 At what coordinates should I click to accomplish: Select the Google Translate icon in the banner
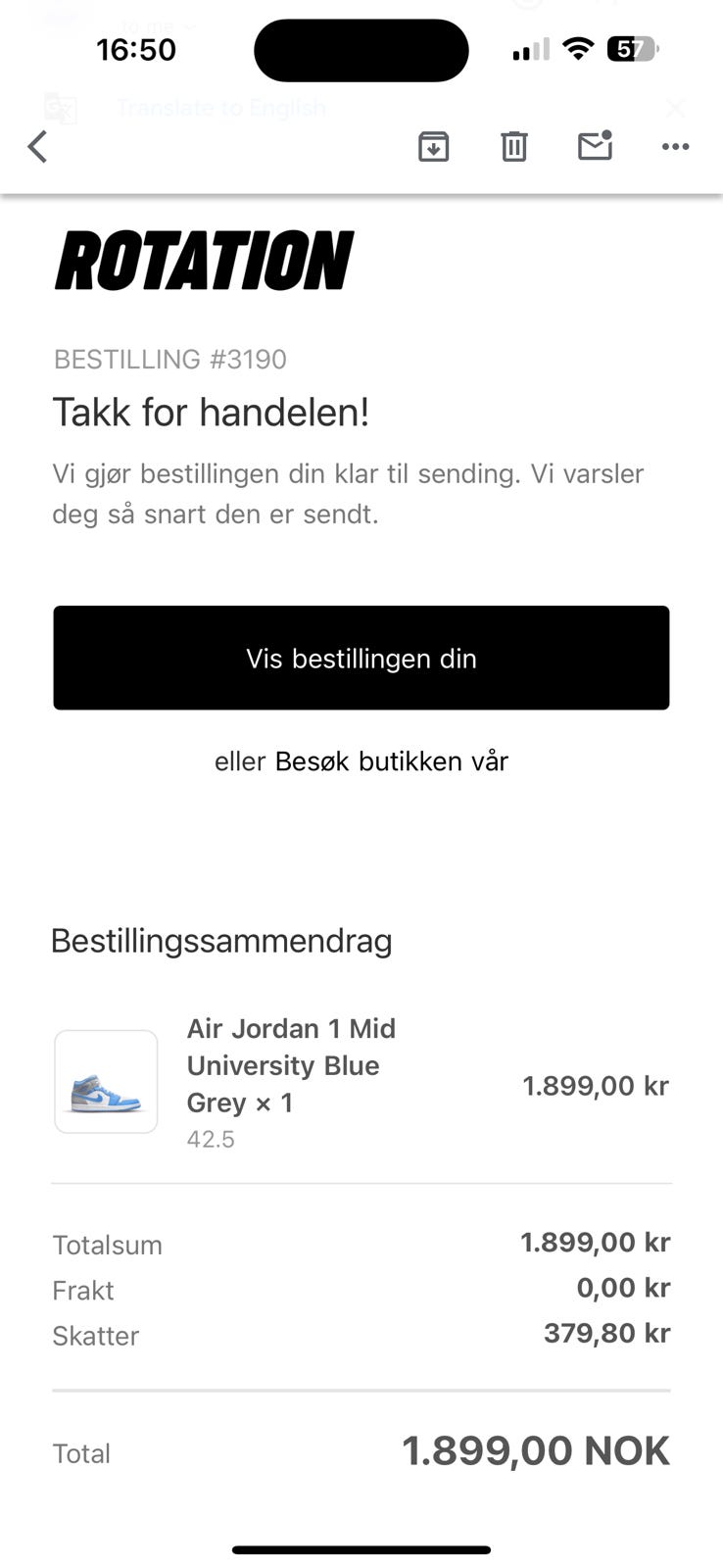click(61, 108)
